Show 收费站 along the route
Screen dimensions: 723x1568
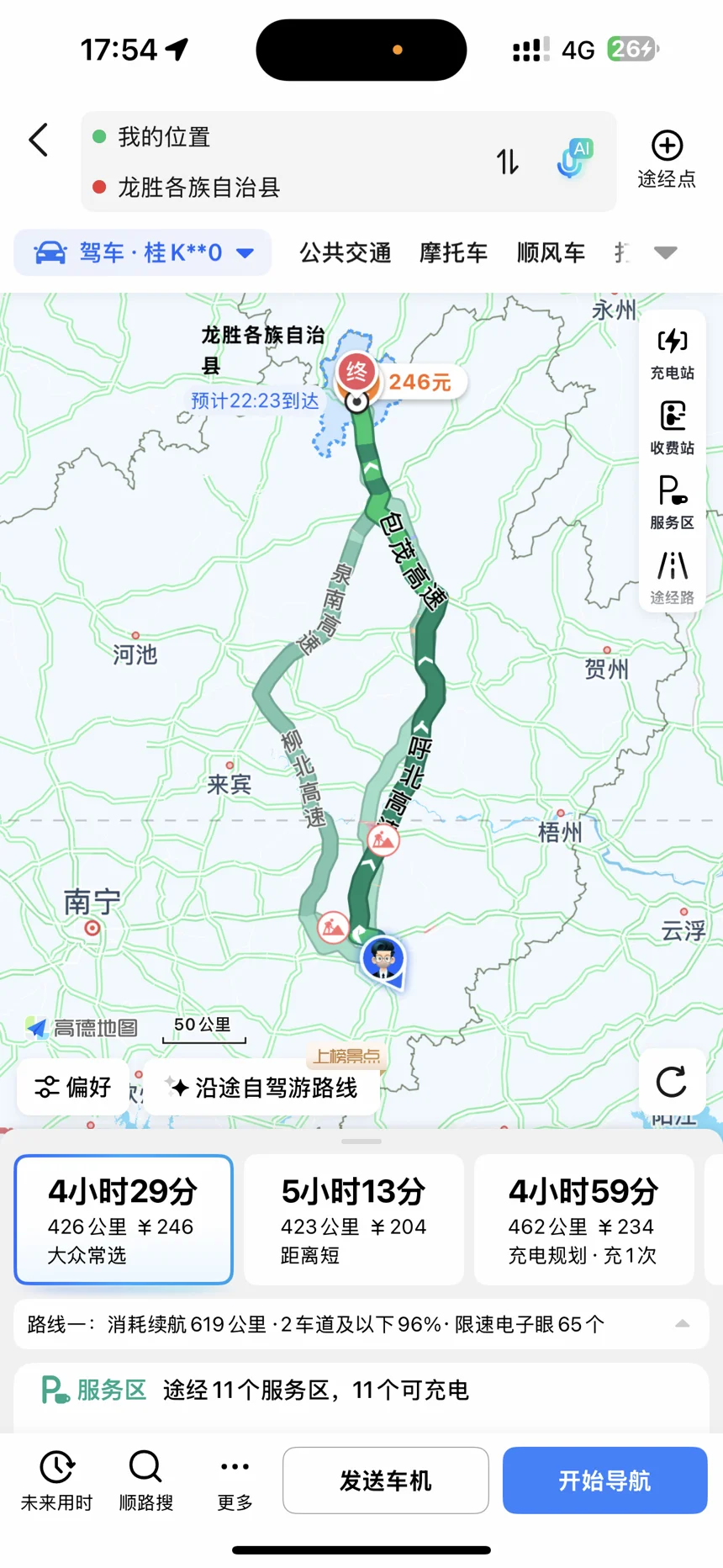click(673, 428)
